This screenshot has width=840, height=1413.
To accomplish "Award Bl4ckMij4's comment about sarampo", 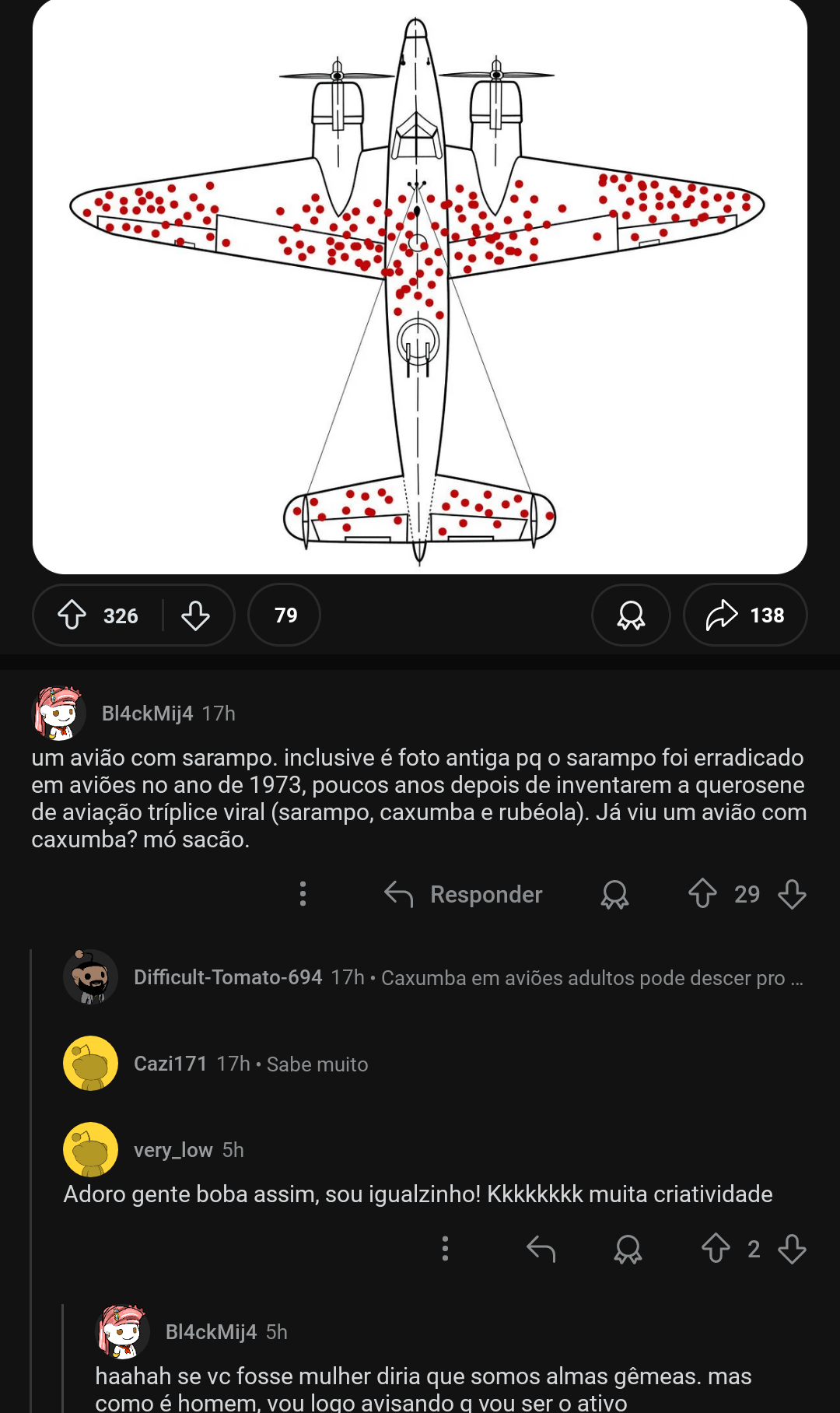I will point(614,894).
